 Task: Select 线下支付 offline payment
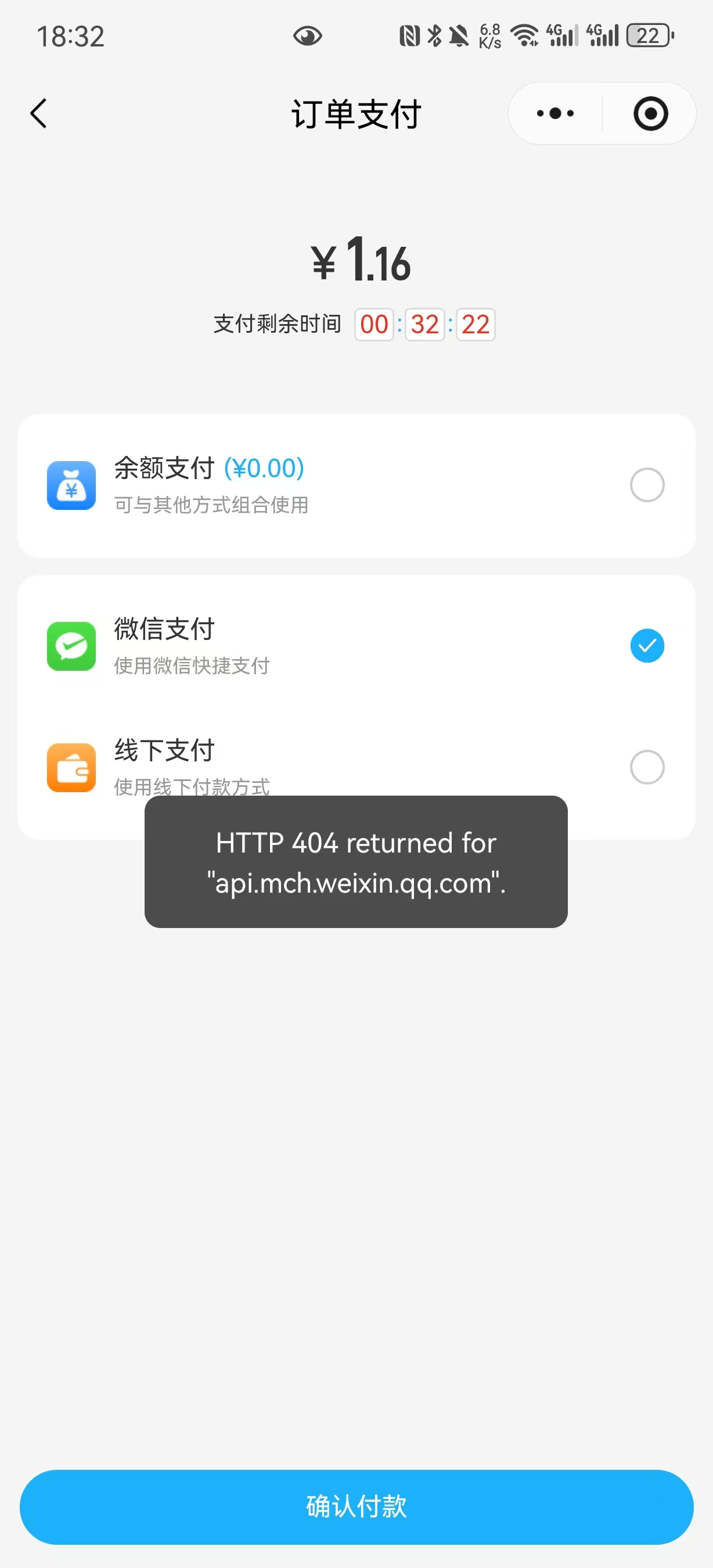point(647,767)
